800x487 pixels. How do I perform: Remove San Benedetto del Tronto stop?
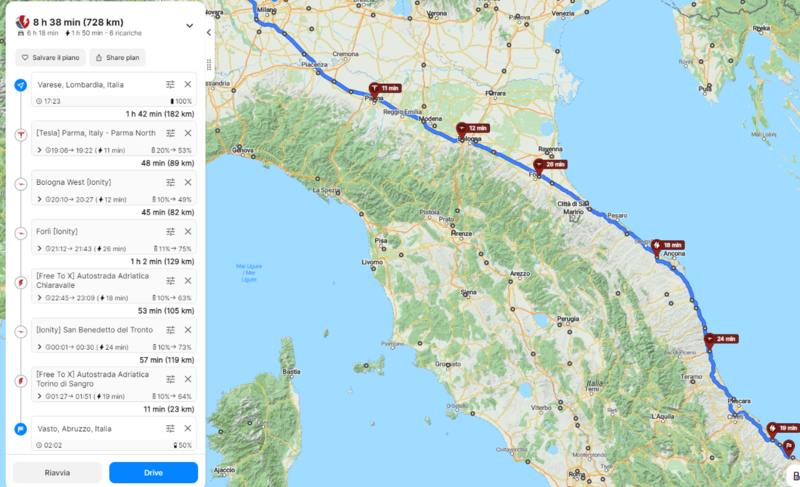[x=187, y=329]
